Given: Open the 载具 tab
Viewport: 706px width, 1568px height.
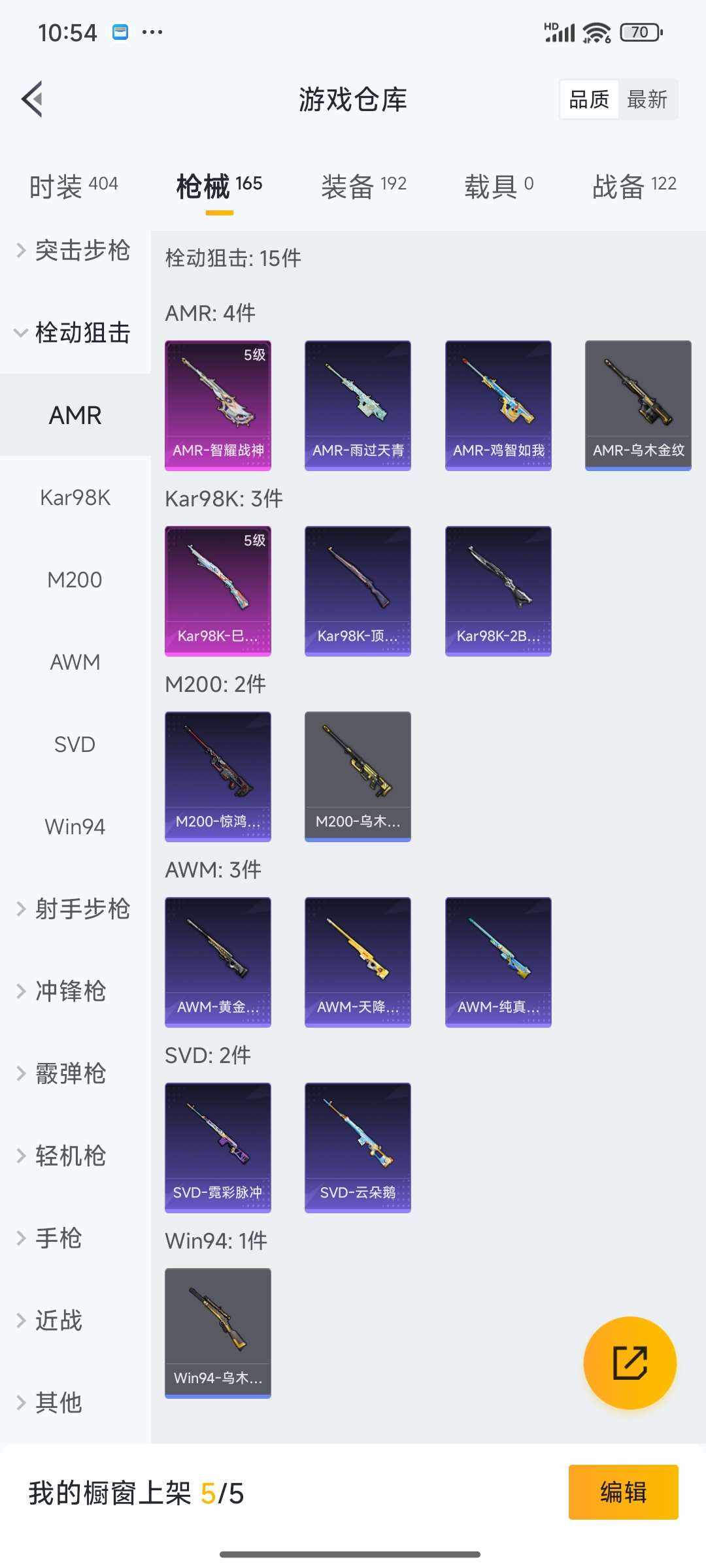Looking at the screenshot, I should pyautogui.click(x=499, y=186).
